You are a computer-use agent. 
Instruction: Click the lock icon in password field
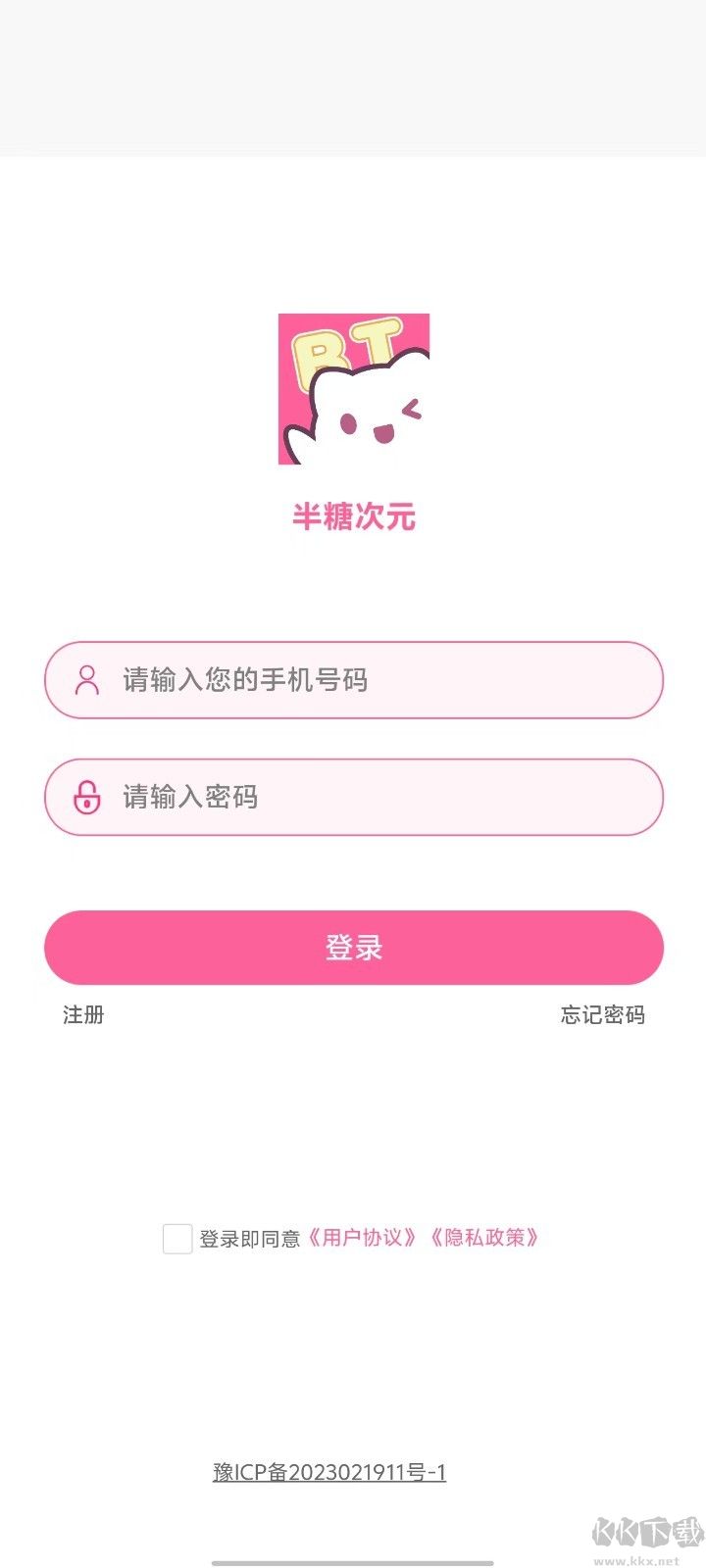[x=87, y=797]
